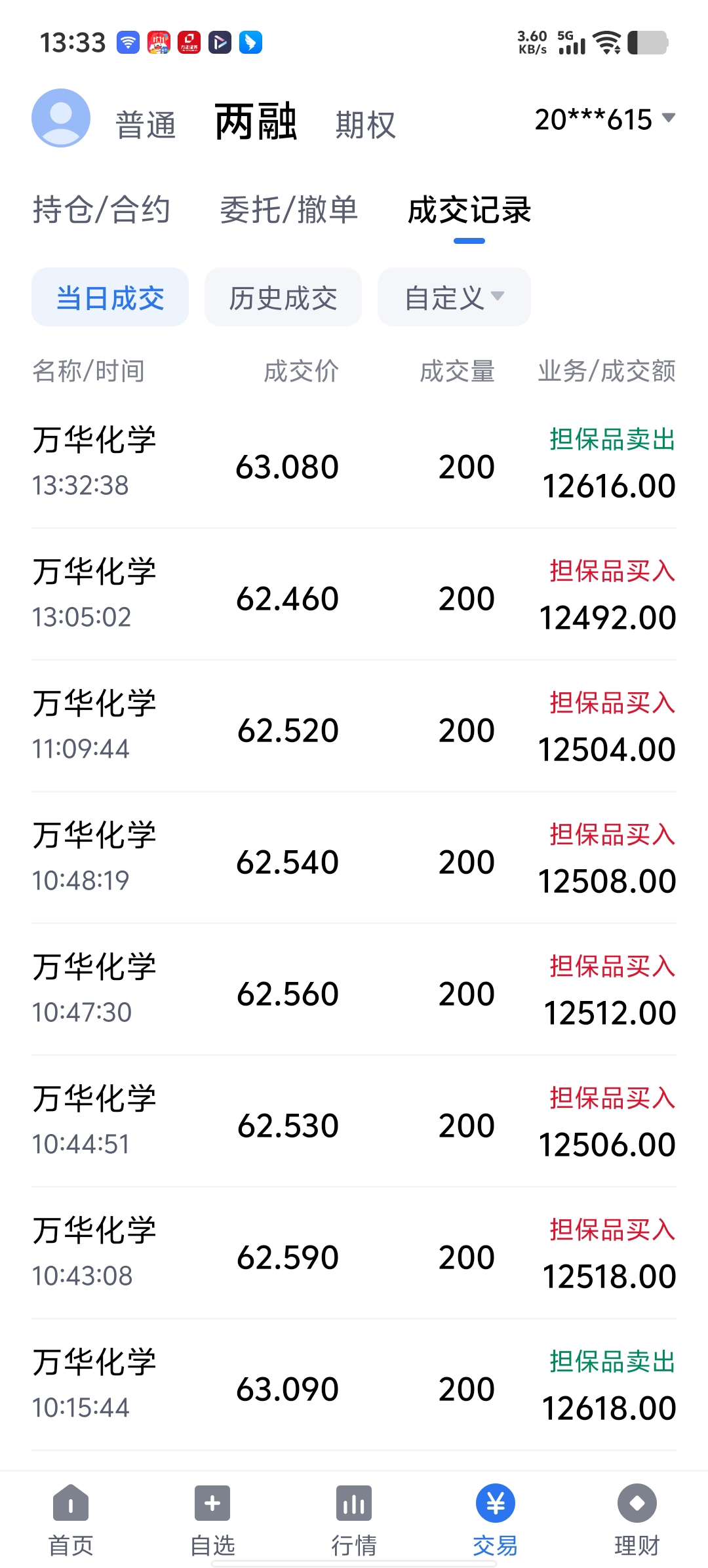View the 万华化学 trade at 11:09:44
This screenshot has height=1568, width=708.
[x=354, y=726]
